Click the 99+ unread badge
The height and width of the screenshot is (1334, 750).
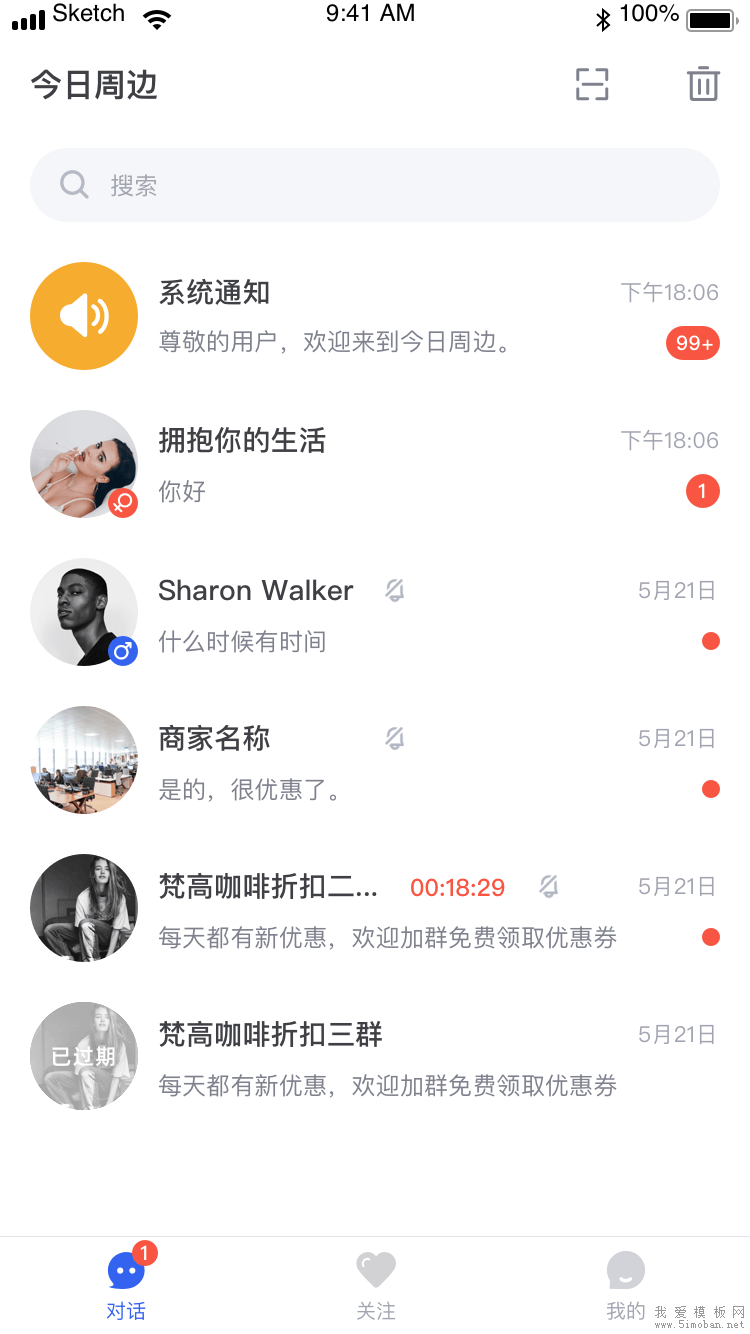(x=693, y=343)
